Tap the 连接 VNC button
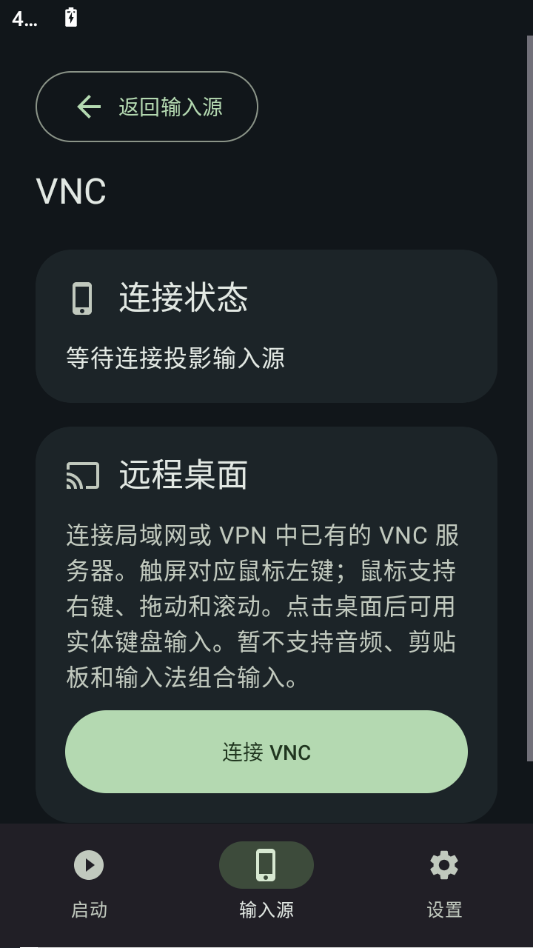The height and width of the screenshot is (948, 533). [266, 752]
